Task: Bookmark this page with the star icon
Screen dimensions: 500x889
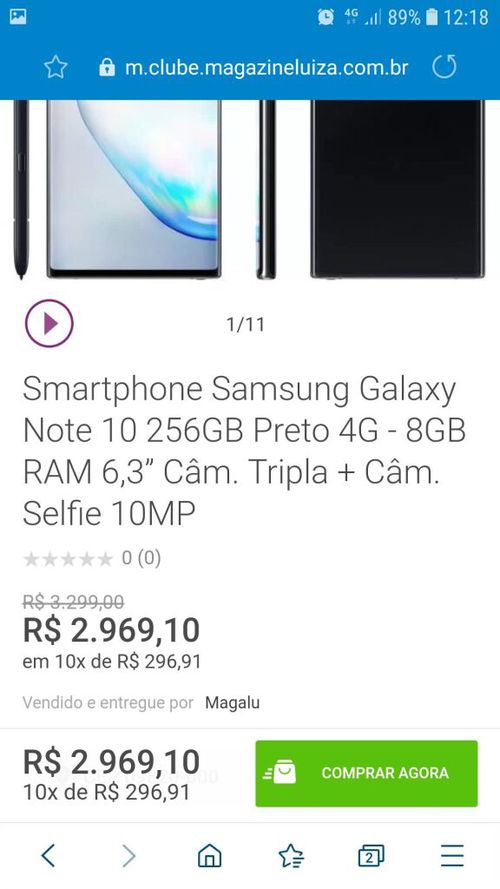Action: coord(56,68)
